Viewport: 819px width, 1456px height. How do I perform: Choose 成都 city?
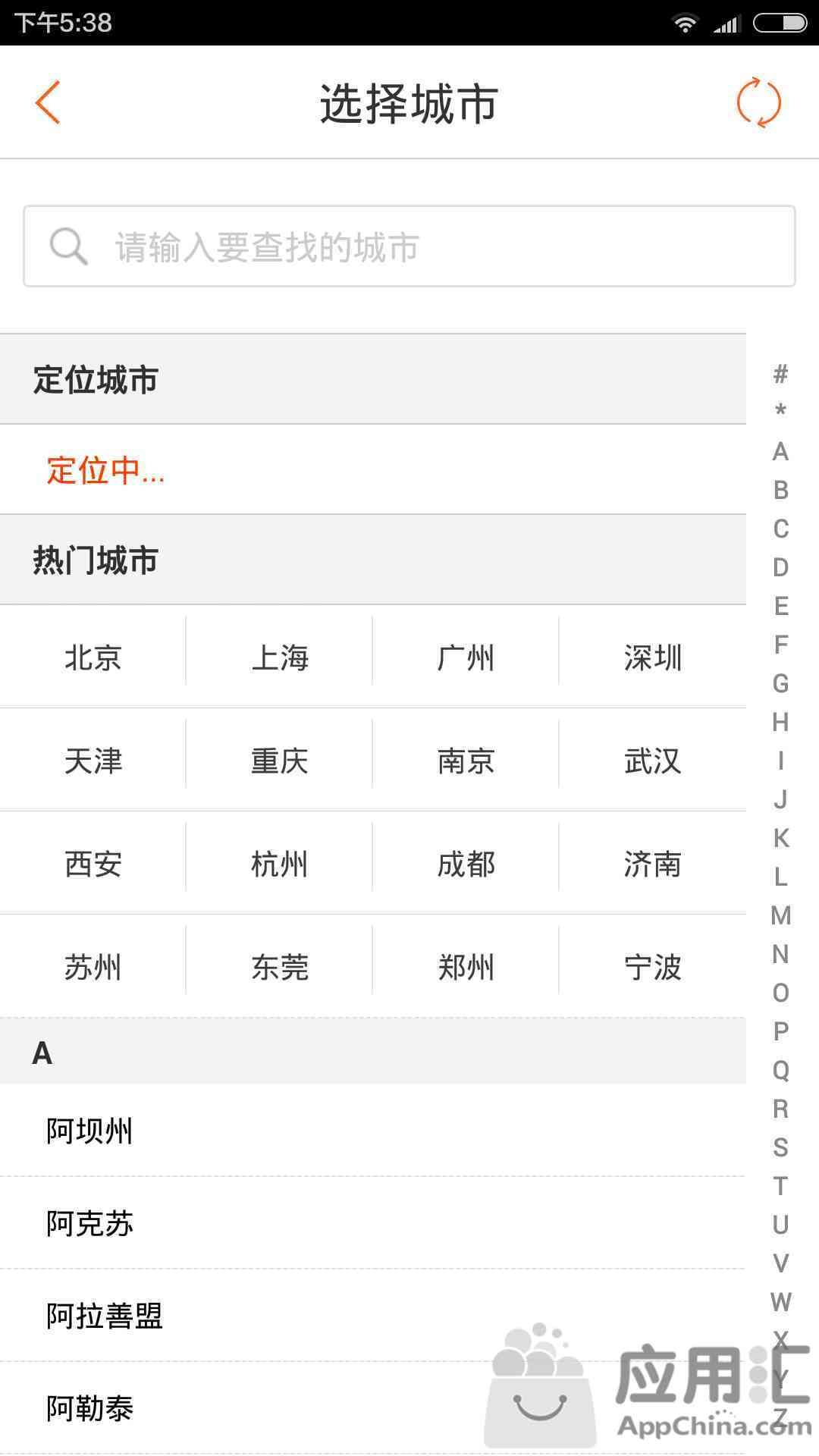(466, 863)
